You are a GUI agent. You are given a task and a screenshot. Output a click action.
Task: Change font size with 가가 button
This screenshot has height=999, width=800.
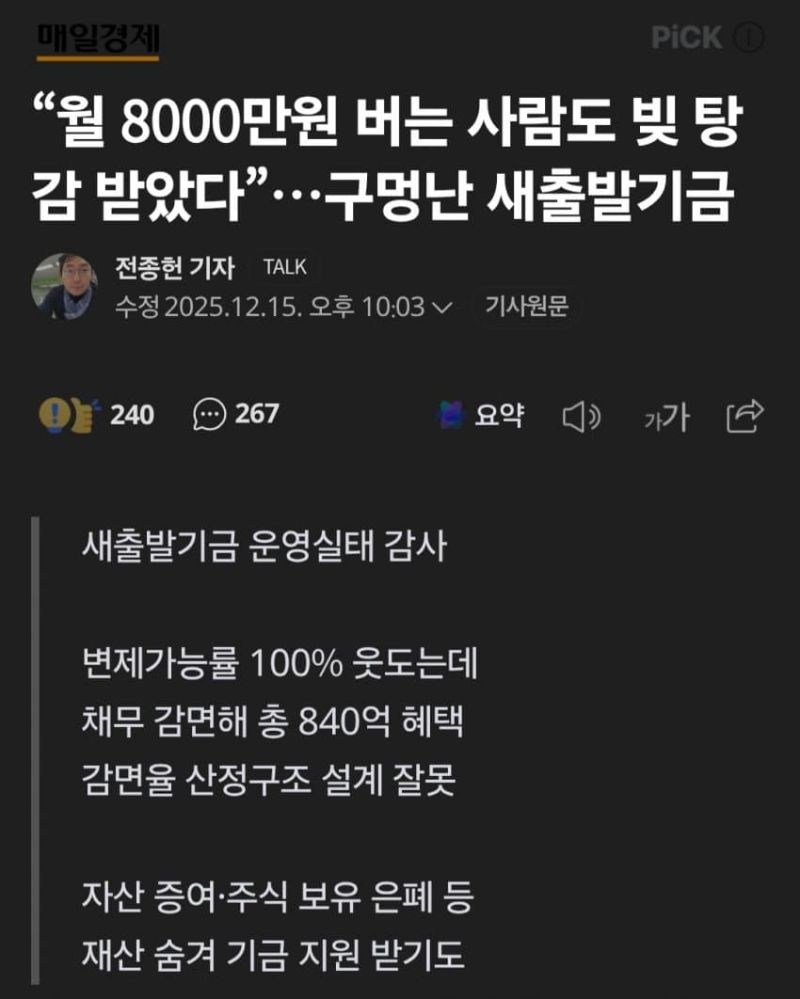pyautogui.click(x=665, y=417)
